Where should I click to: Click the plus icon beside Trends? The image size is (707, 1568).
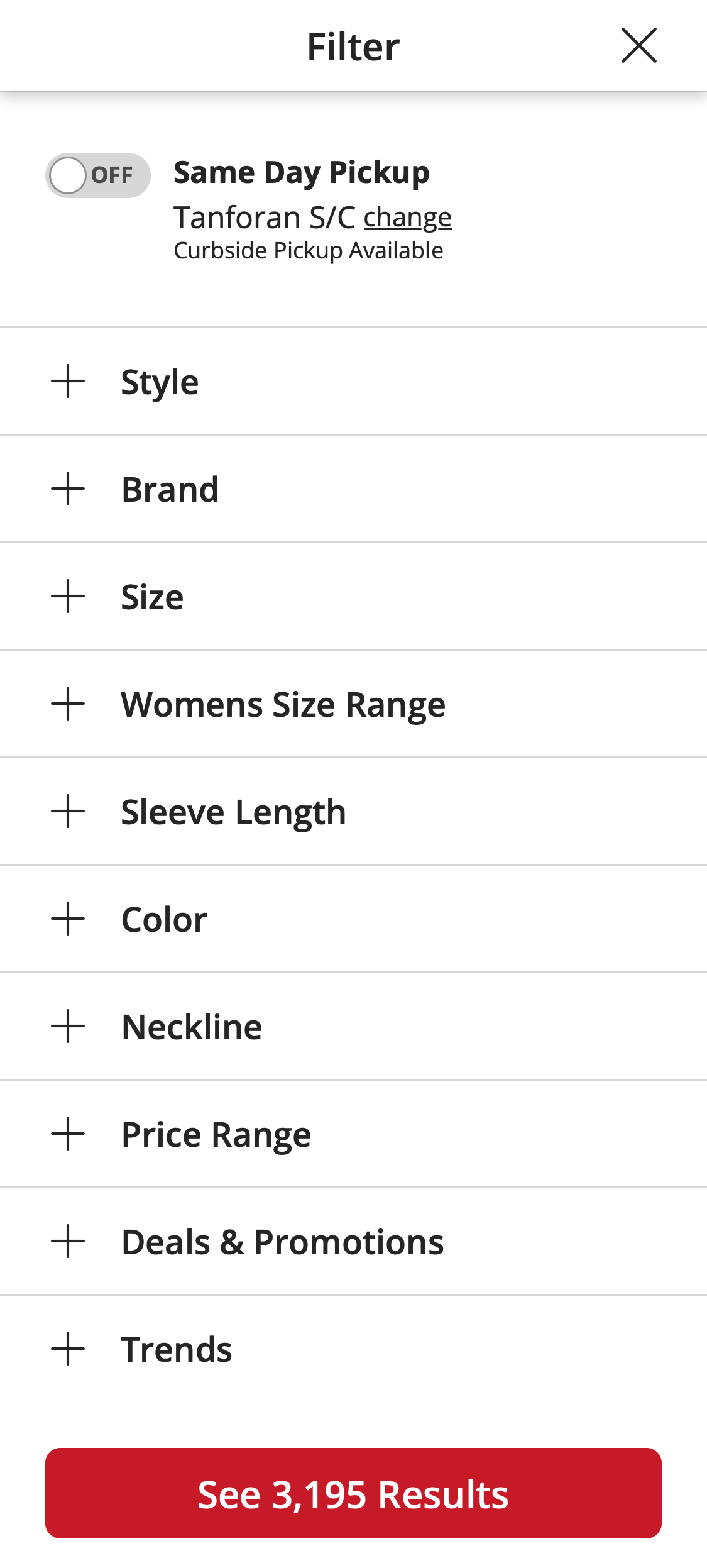[68, 1349]
